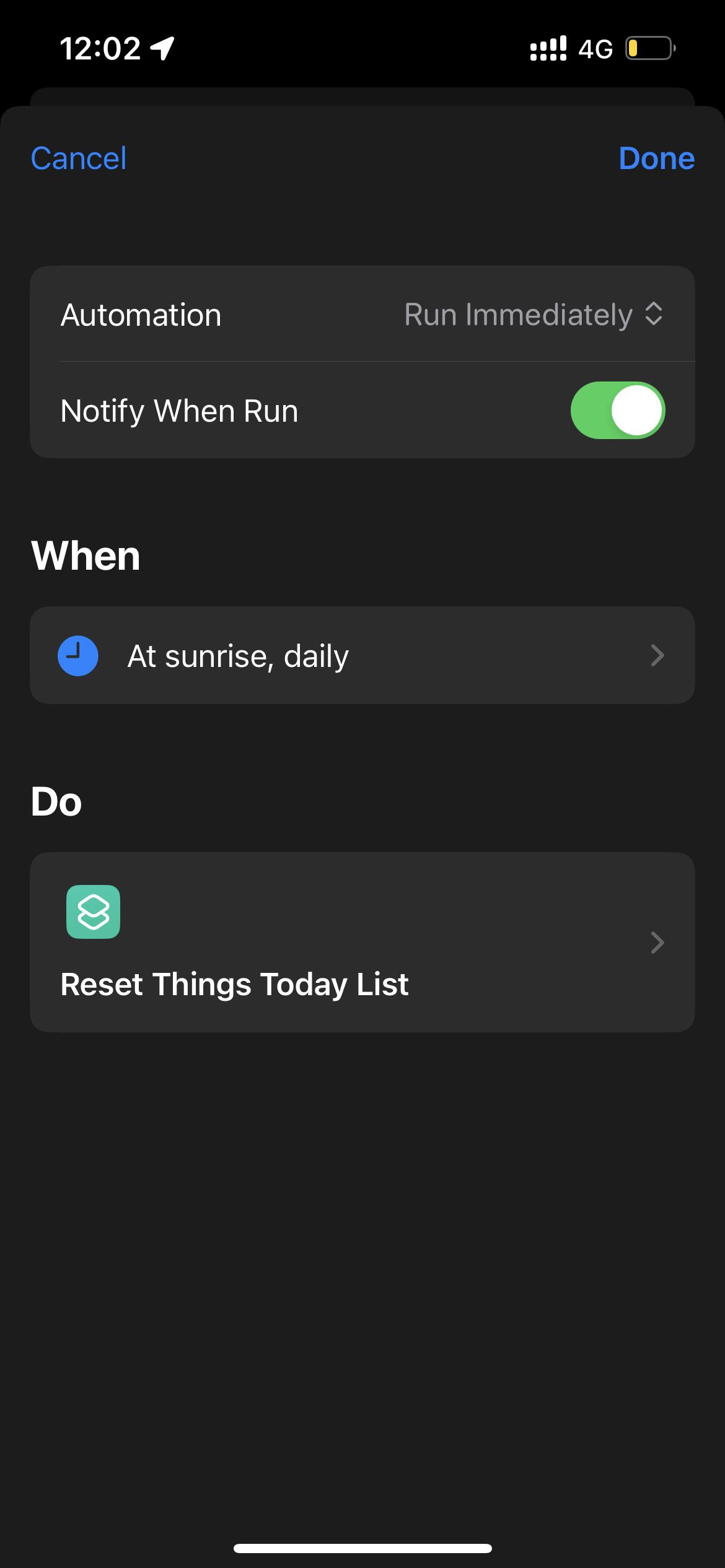Open the At sunrise, daily trigger
Screen dimensions: 725x1568
click(x=362, y=655)
